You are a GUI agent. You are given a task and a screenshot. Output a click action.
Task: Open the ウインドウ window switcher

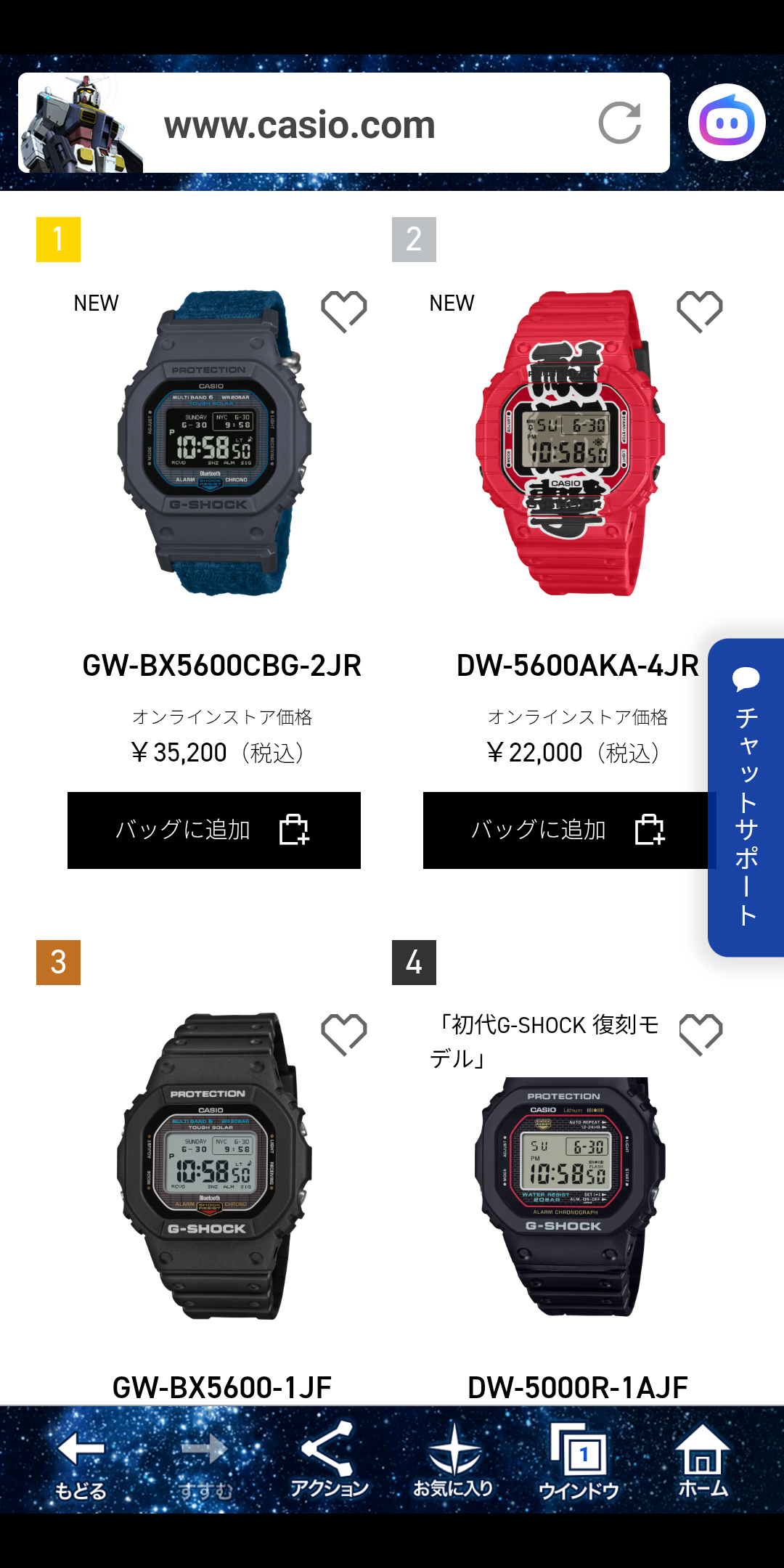coord(579,1462)
